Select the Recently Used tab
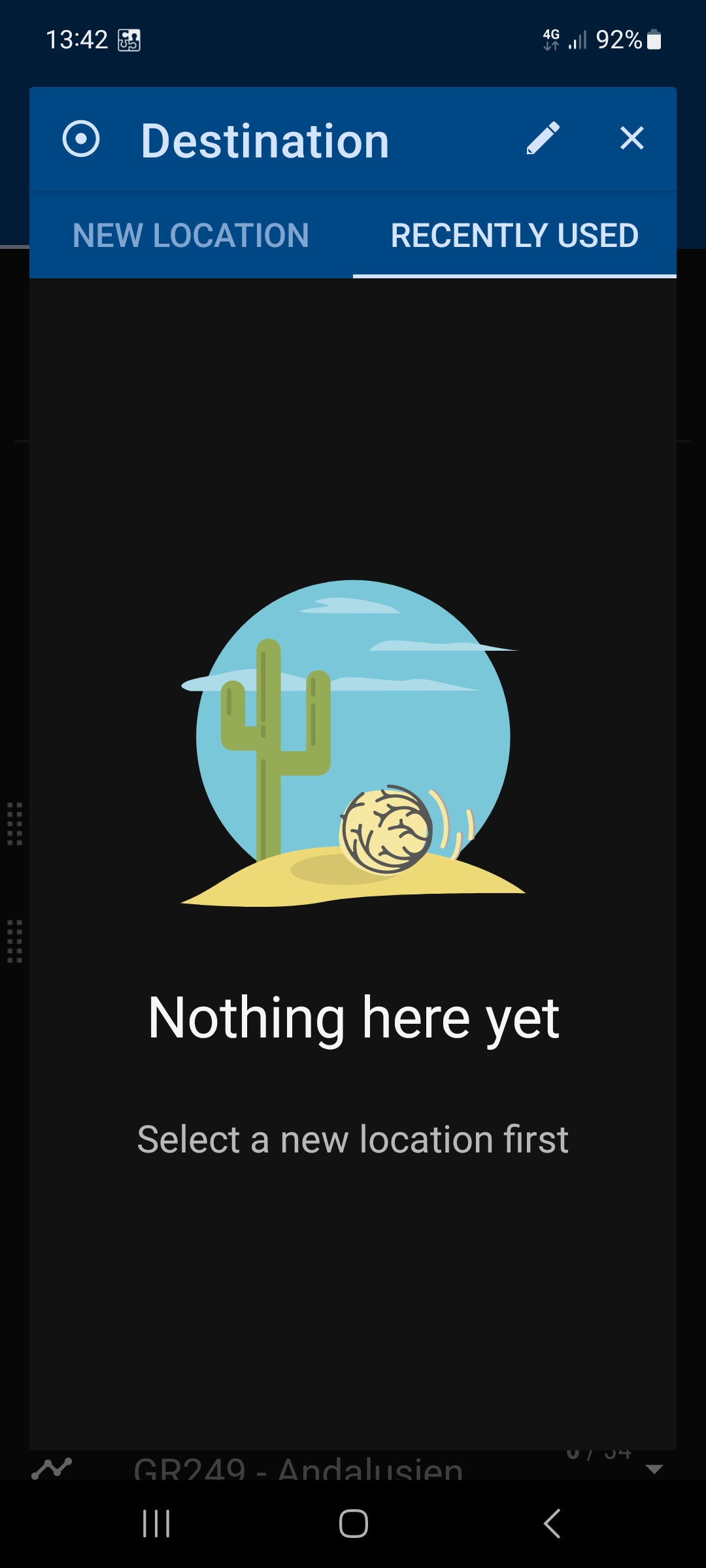The image size is (706, 1568). (514, 235)
